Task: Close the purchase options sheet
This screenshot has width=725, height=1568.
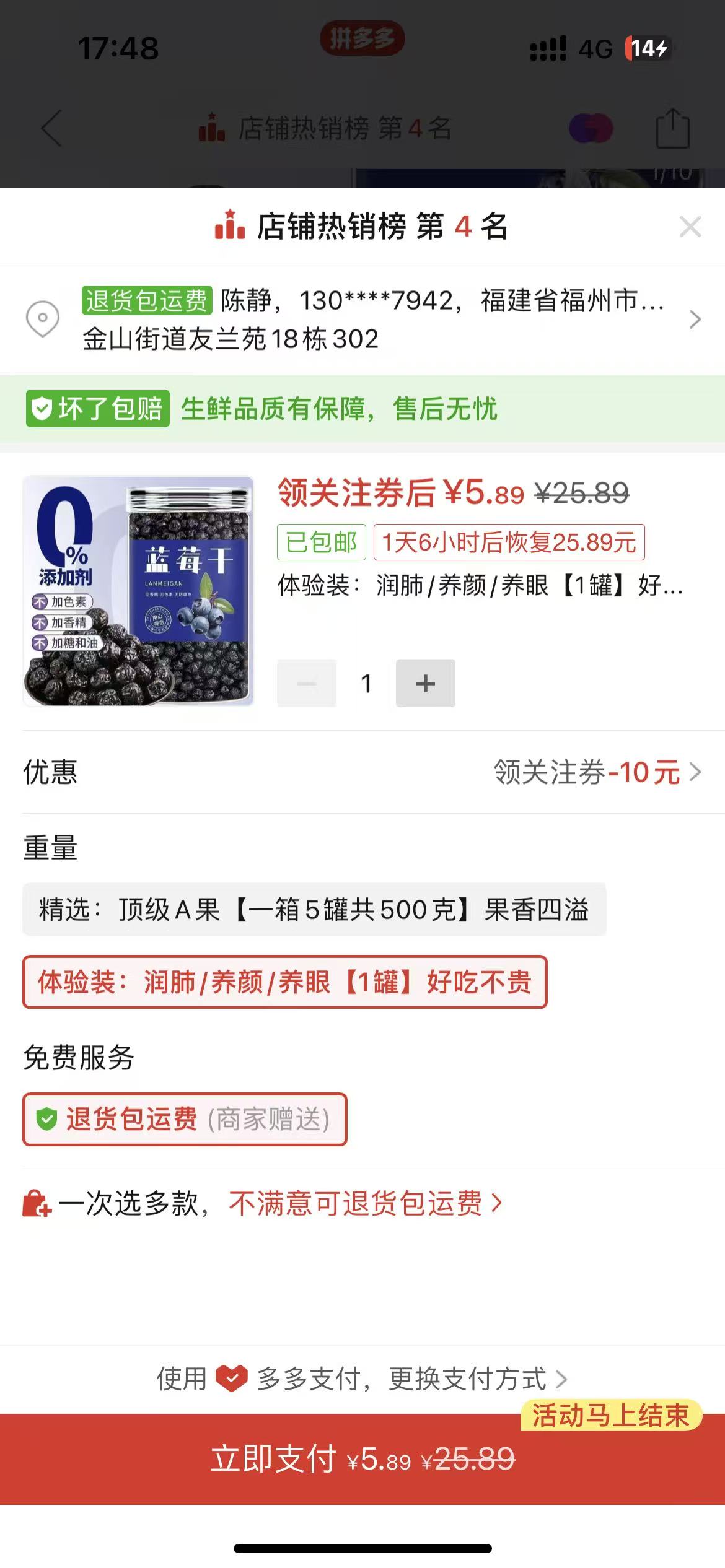Action: point(690,227)
